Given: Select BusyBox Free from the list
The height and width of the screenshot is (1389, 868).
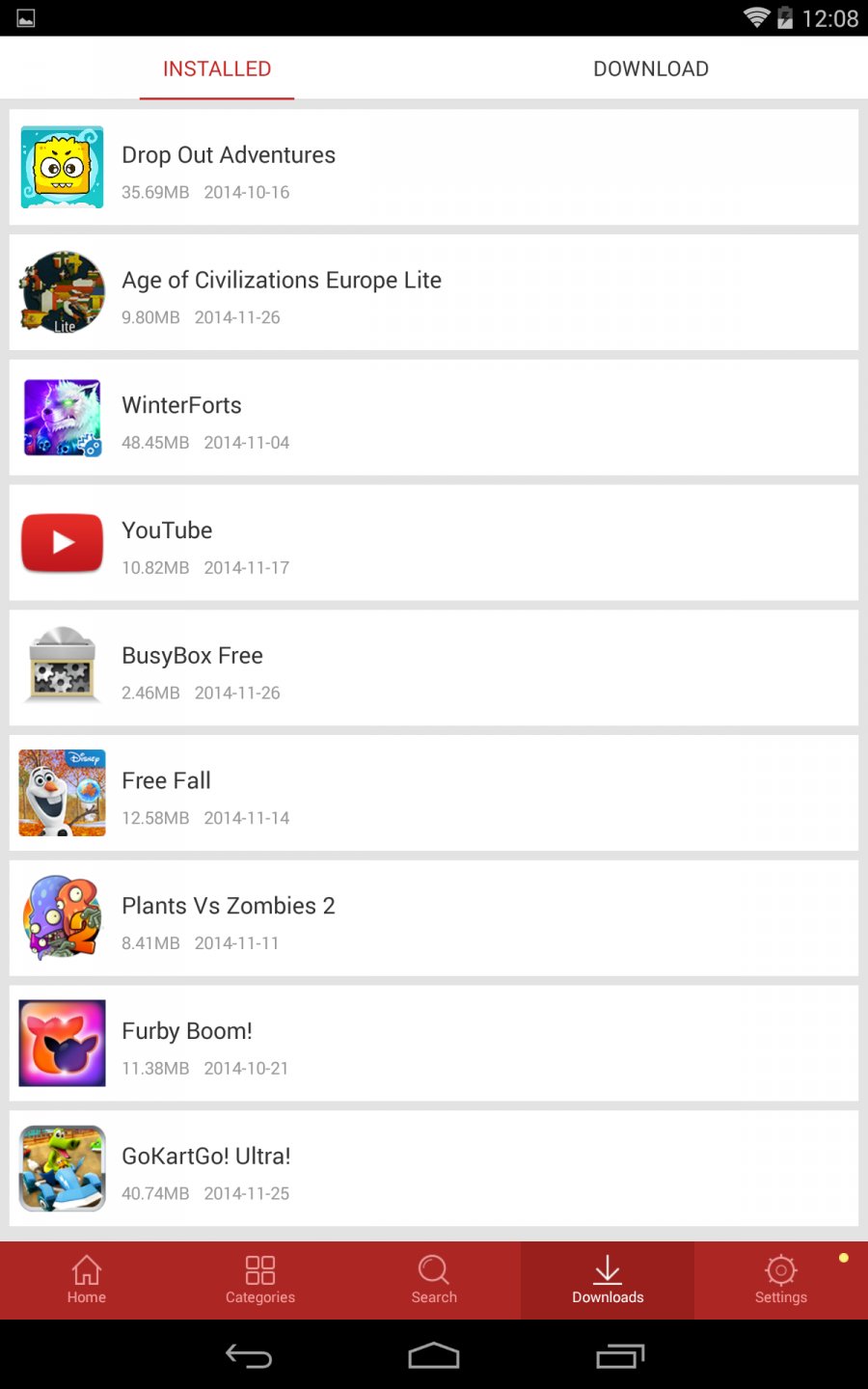Looking at the screenshot, I should [x=434, y=668].
